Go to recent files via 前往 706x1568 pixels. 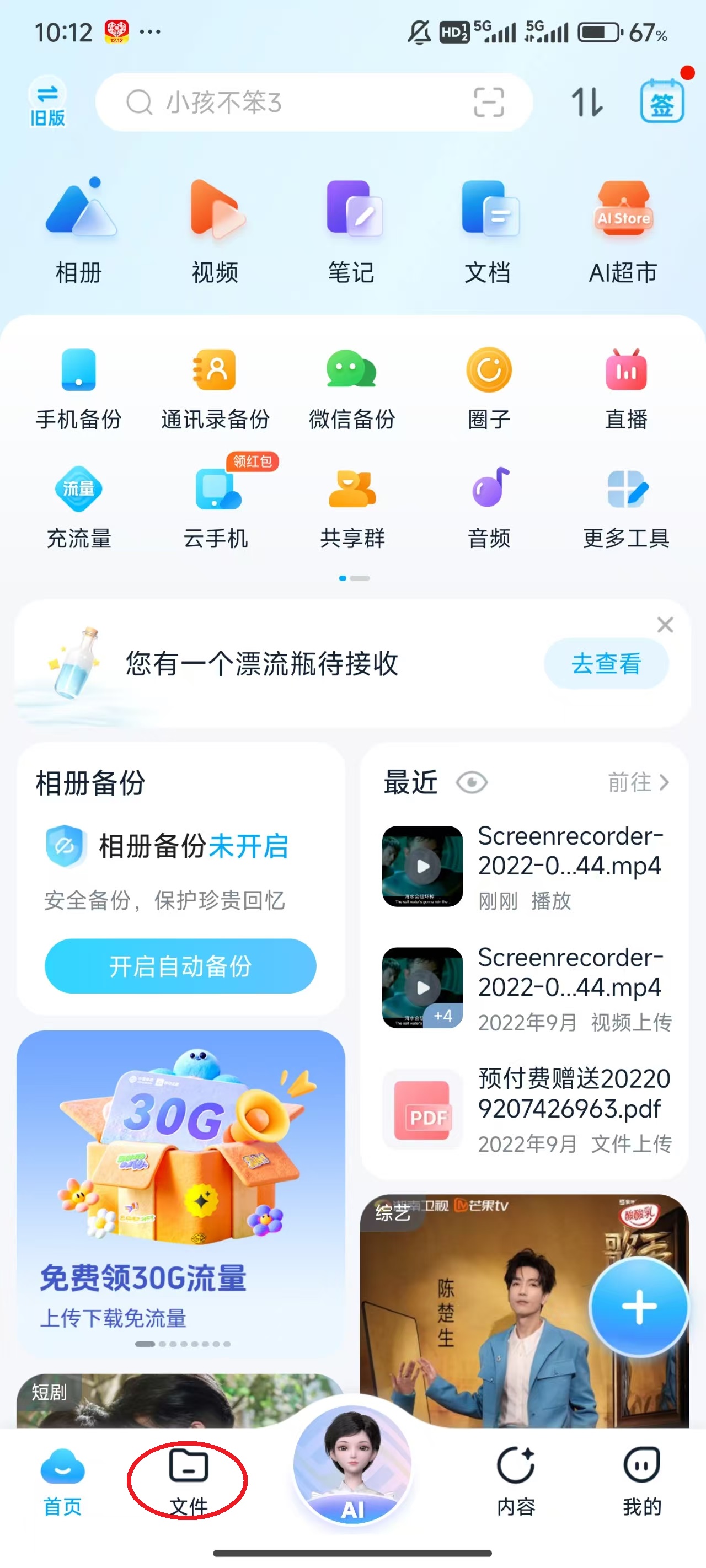638,782
